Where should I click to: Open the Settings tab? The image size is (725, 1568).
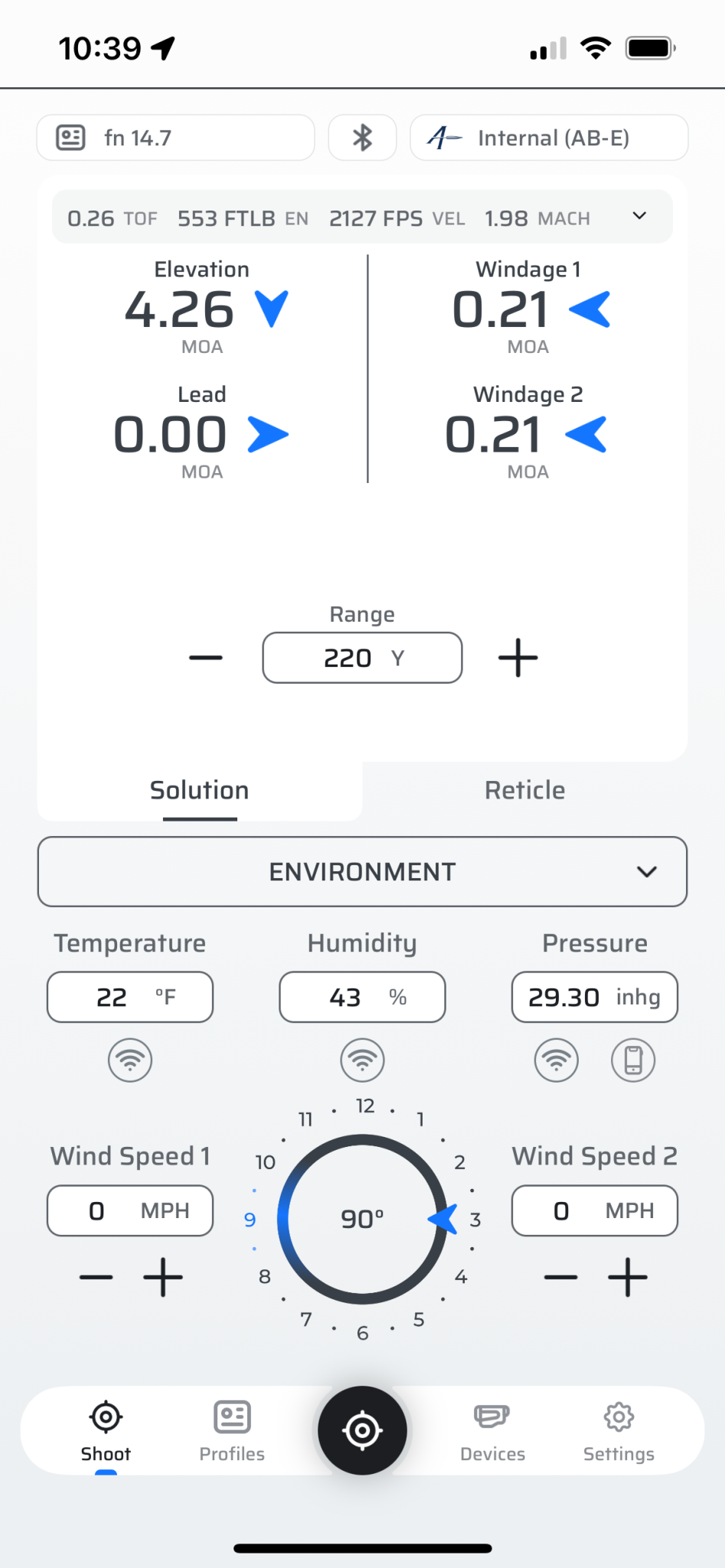[x=619, y=1430]
